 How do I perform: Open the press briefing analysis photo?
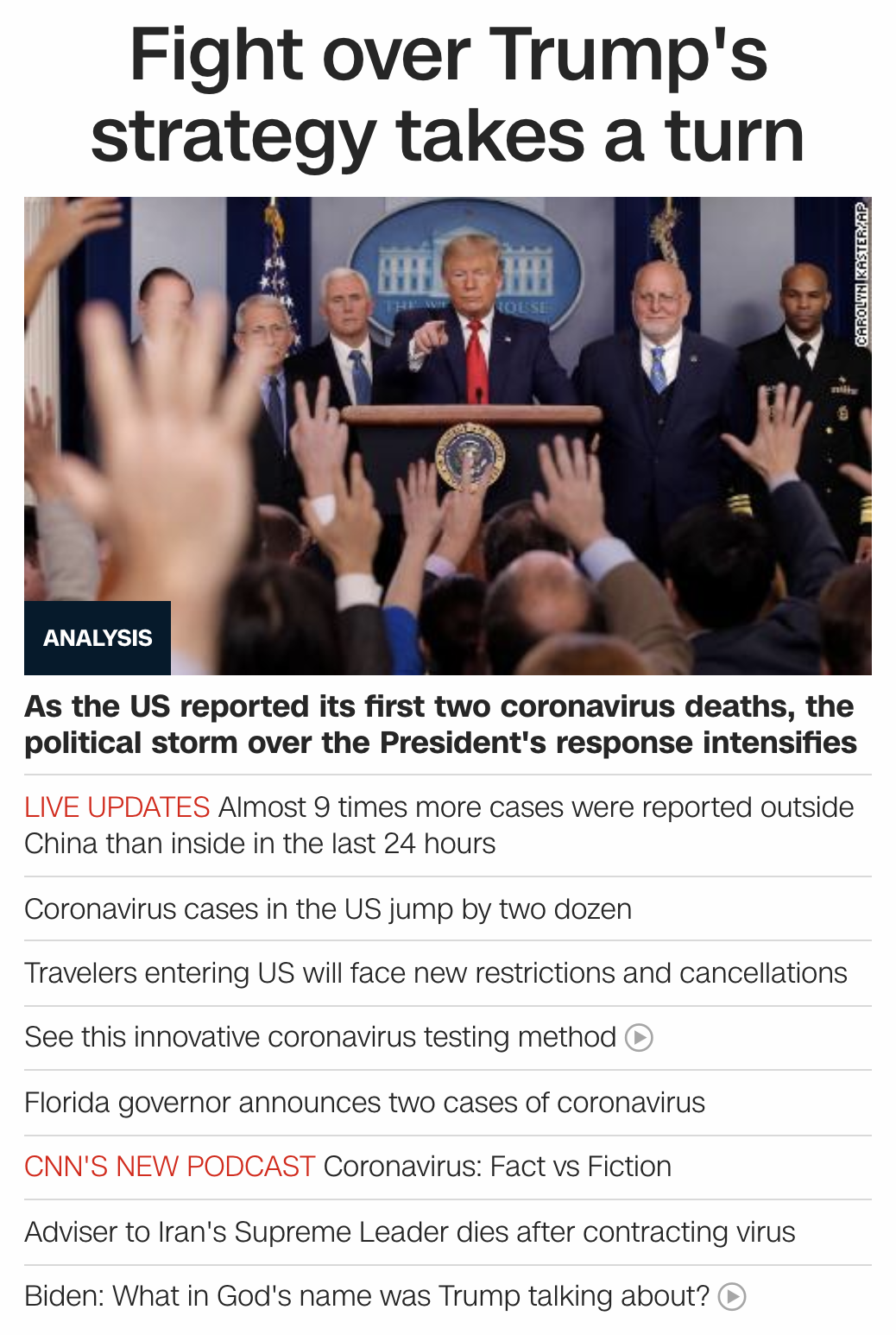tap(448, 436)
